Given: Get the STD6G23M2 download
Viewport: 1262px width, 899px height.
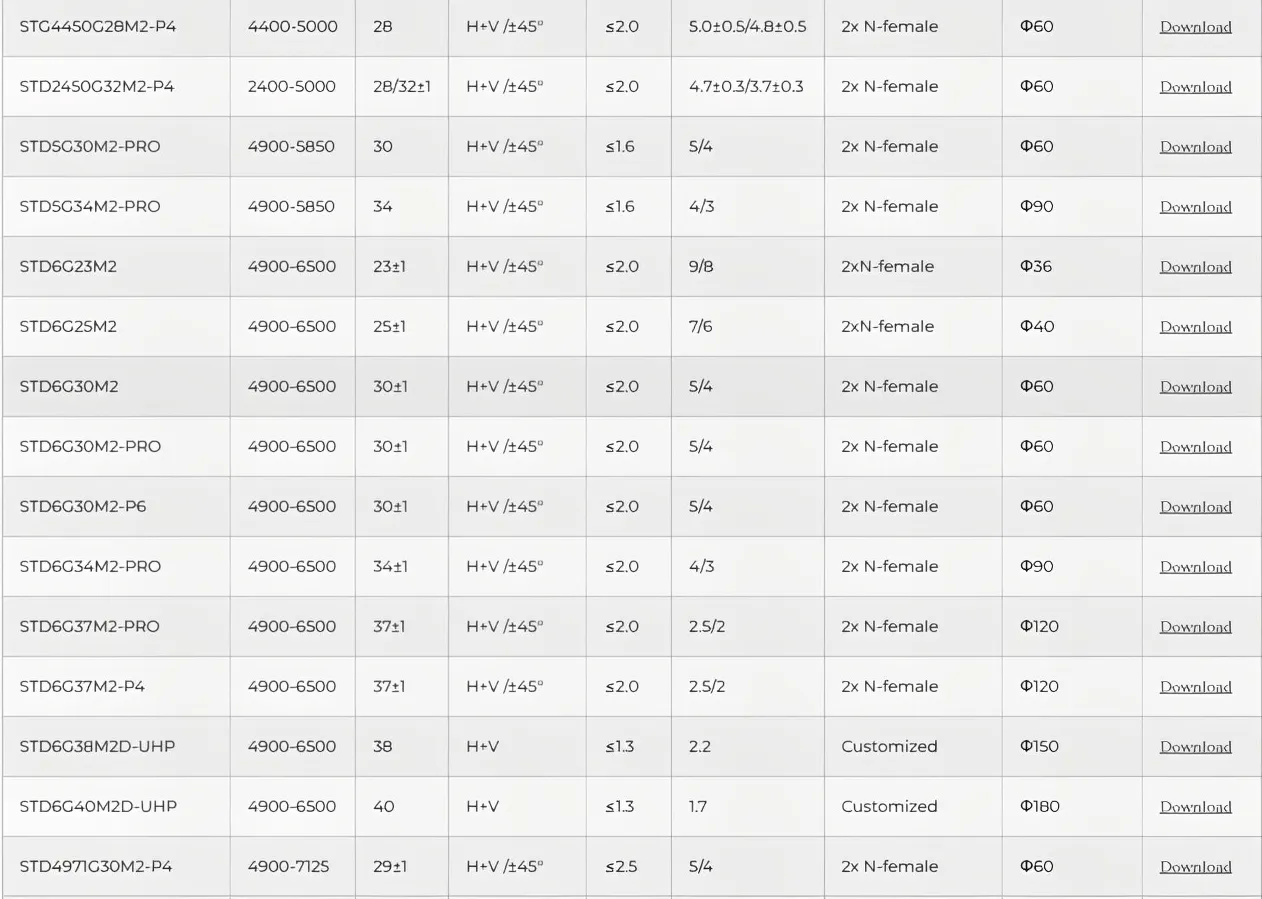Looking at the screenshot, I should (1195, 267).
